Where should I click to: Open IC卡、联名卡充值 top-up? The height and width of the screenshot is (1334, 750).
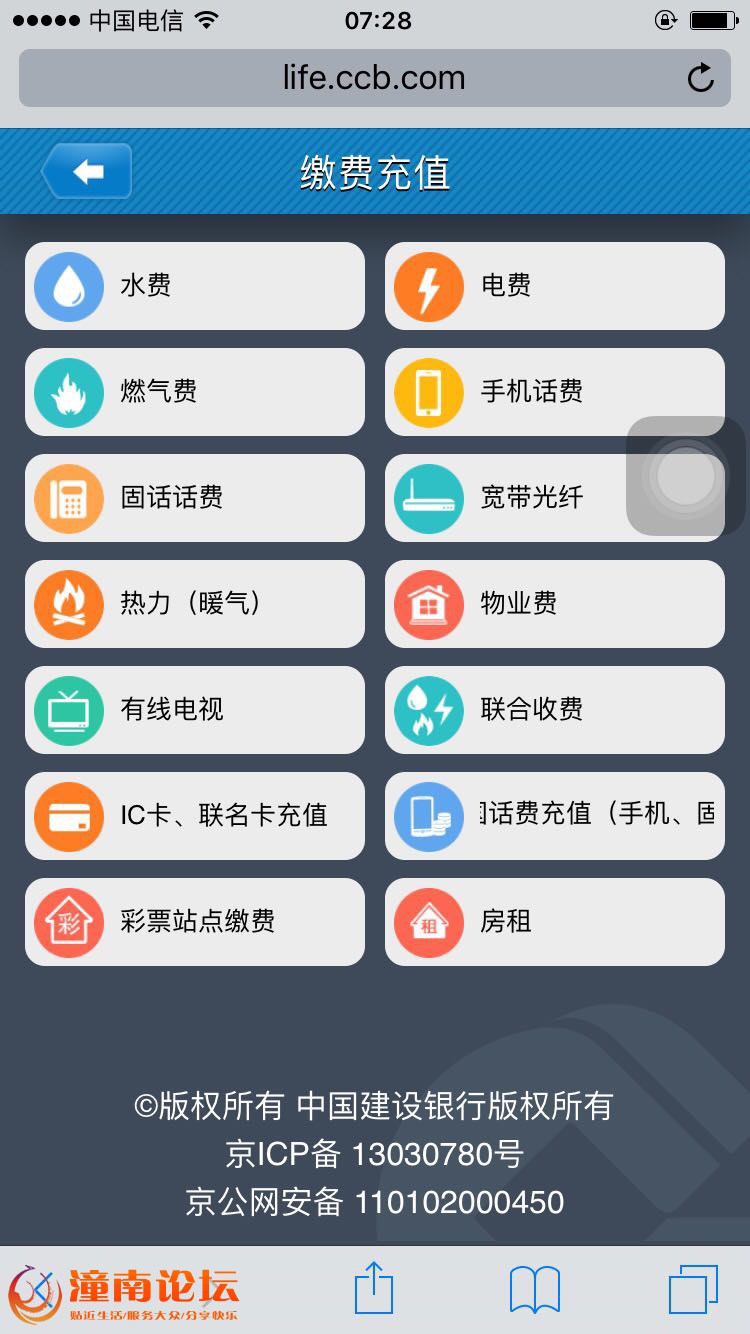[195, 816]
